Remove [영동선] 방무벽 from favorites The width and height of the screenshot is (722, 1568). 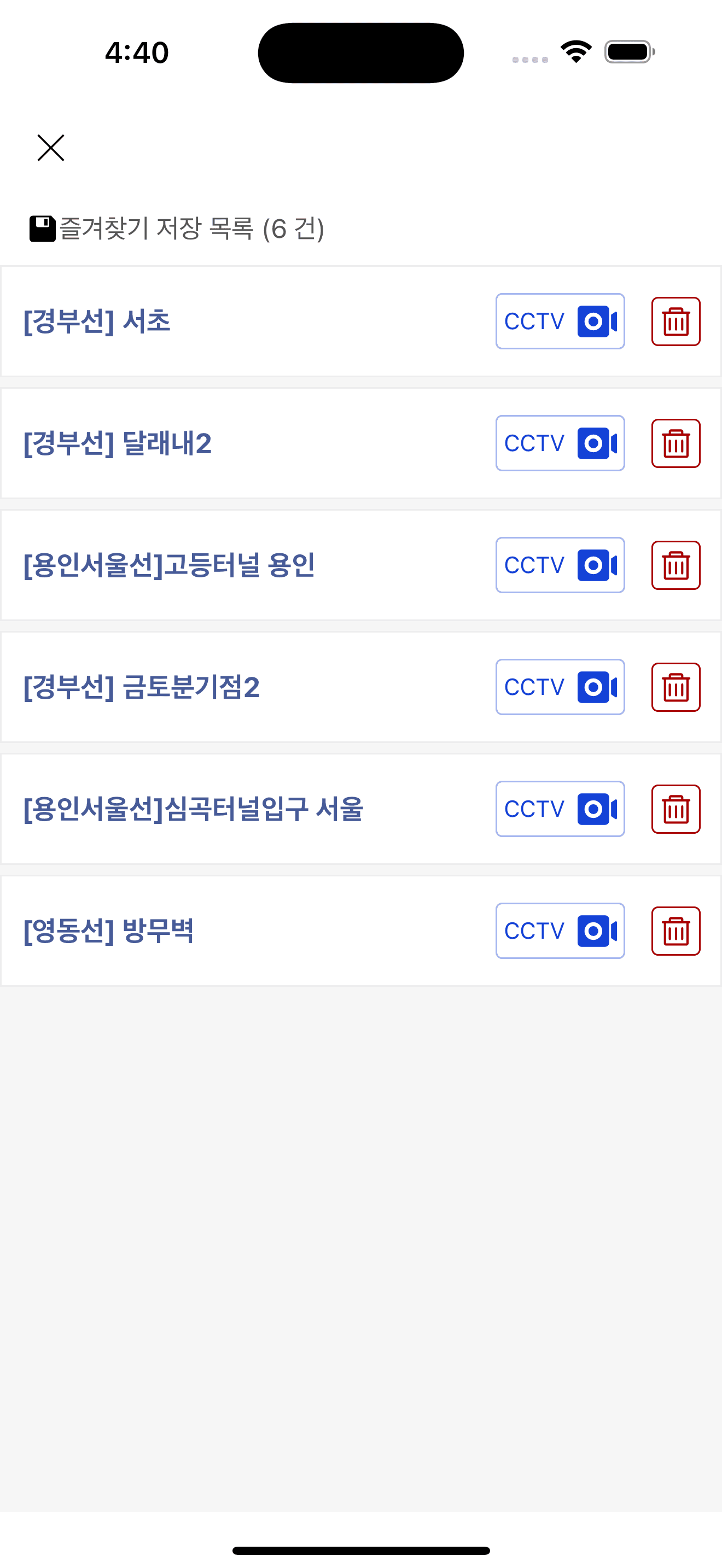pyautogui.click(x=676, y=931)
